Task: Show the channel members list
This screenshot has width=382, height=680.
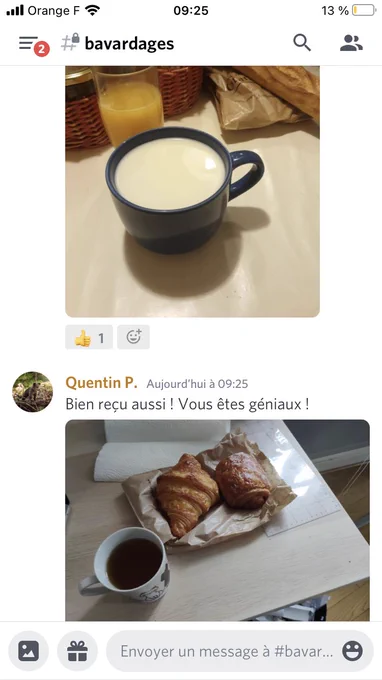Action: [x=351, y=43]
